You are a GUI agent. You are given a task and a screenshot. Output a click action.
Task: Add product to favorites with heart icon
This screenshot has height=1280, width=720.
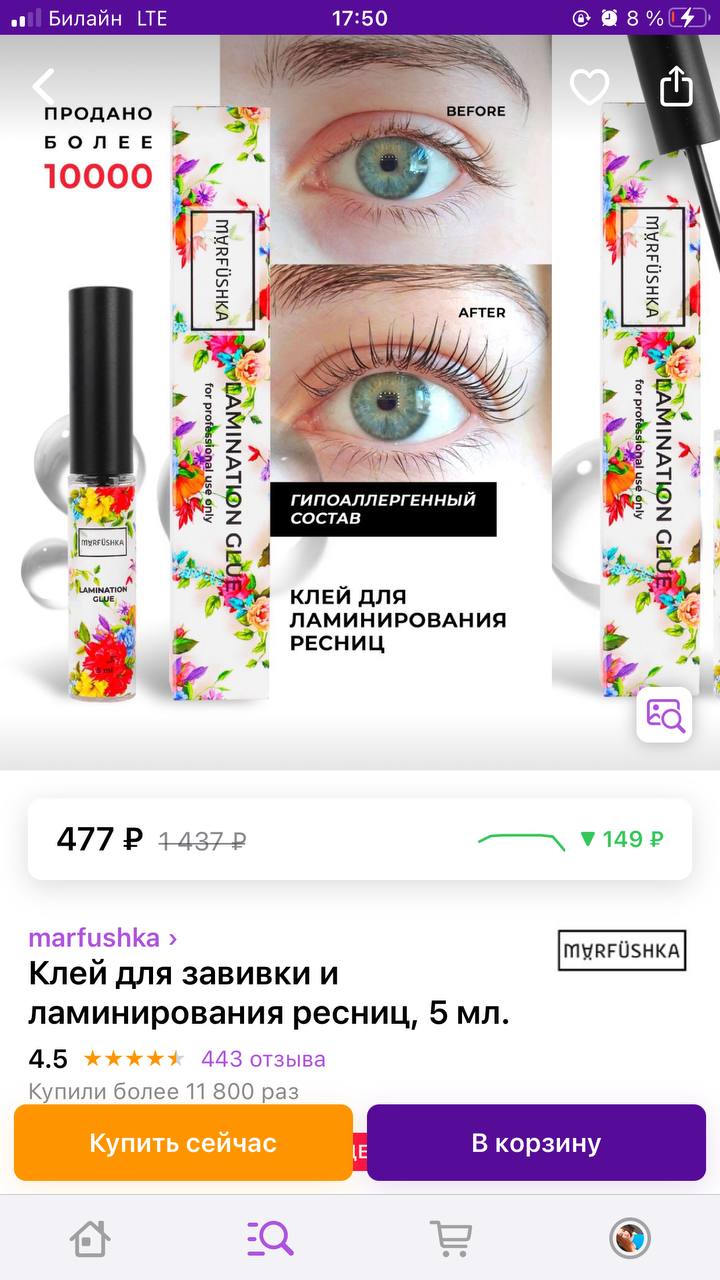[x=589, y=87]
